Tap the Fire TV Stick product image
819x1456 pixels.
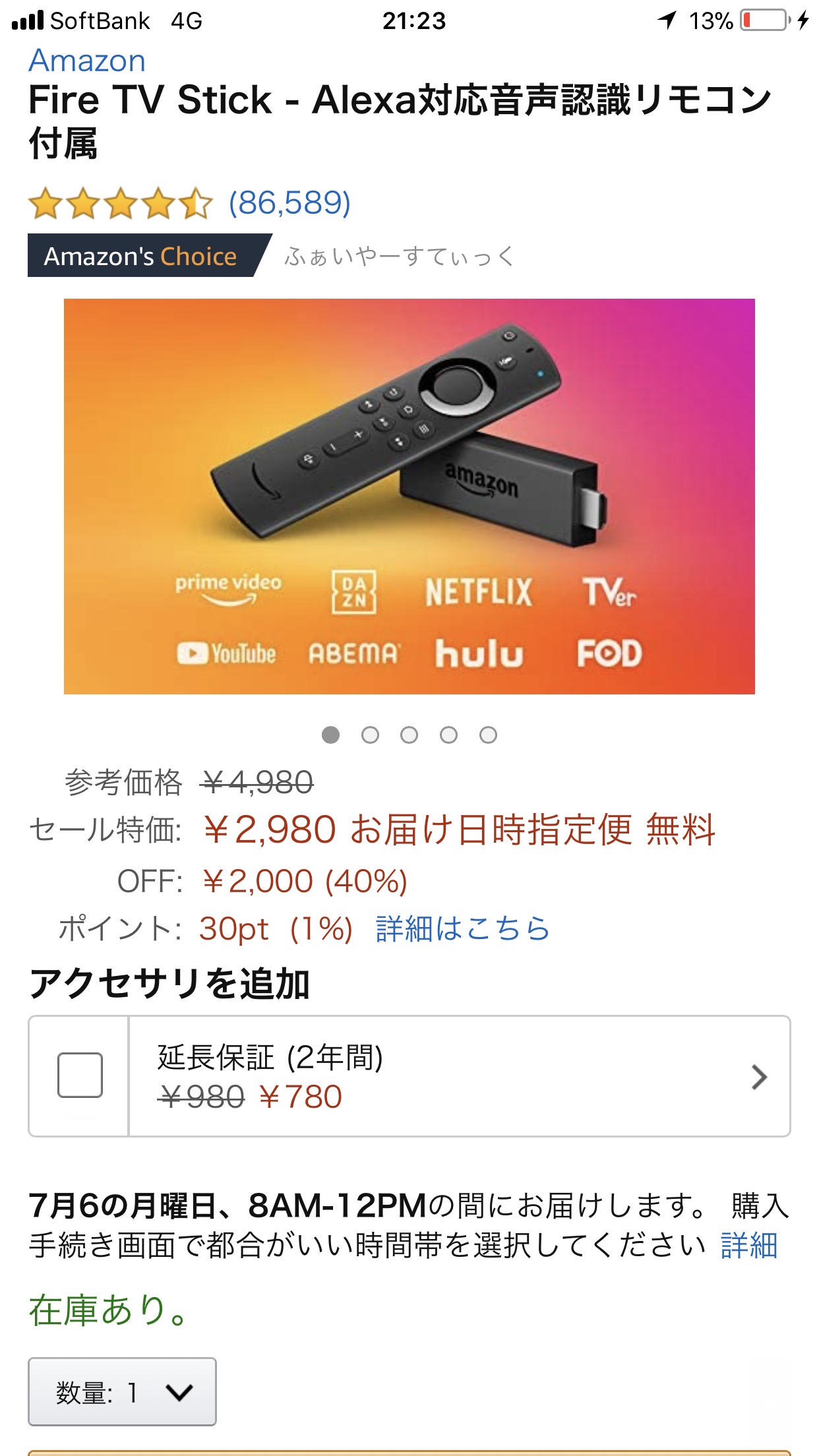coord(409,496)
